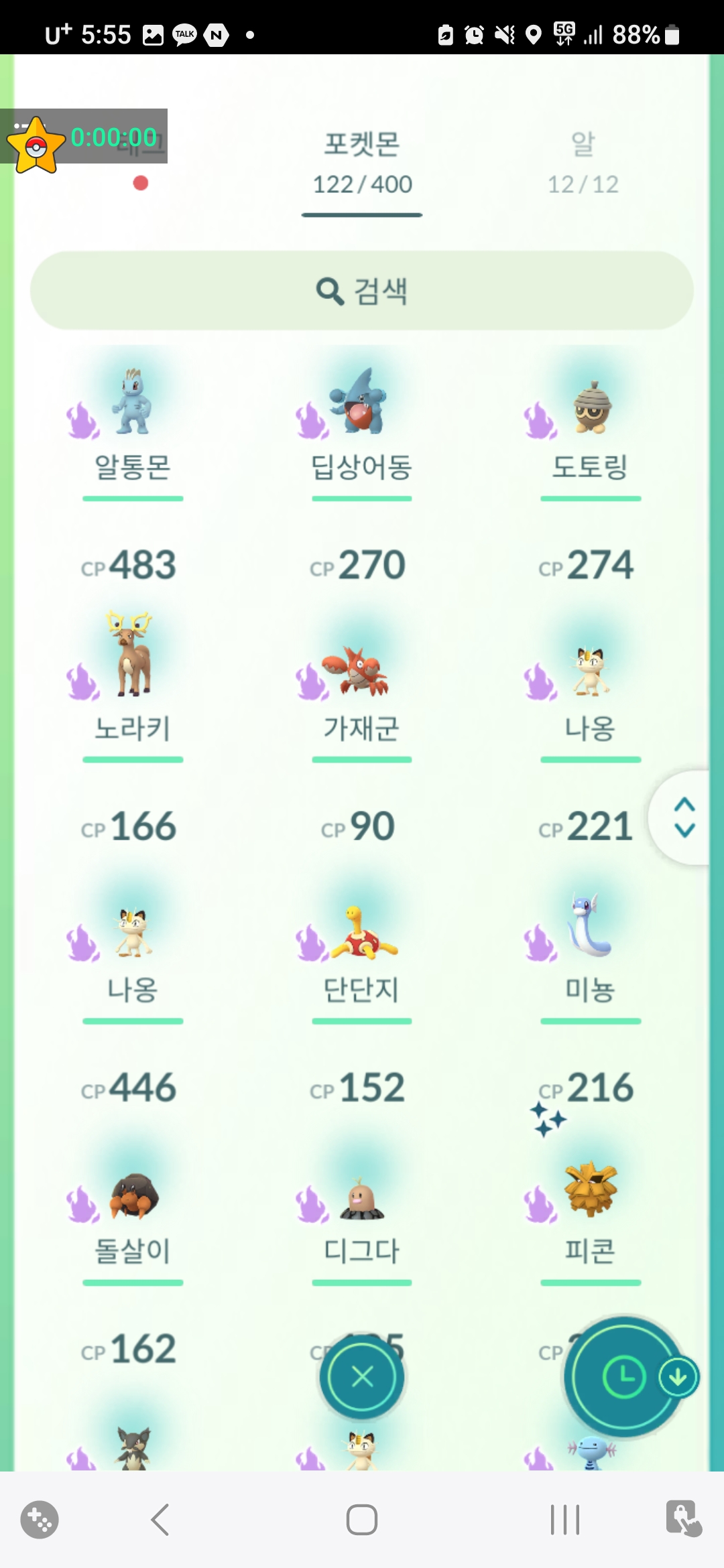
Task: Close the Pokémon list with X button
Action: coord(362,1378)
